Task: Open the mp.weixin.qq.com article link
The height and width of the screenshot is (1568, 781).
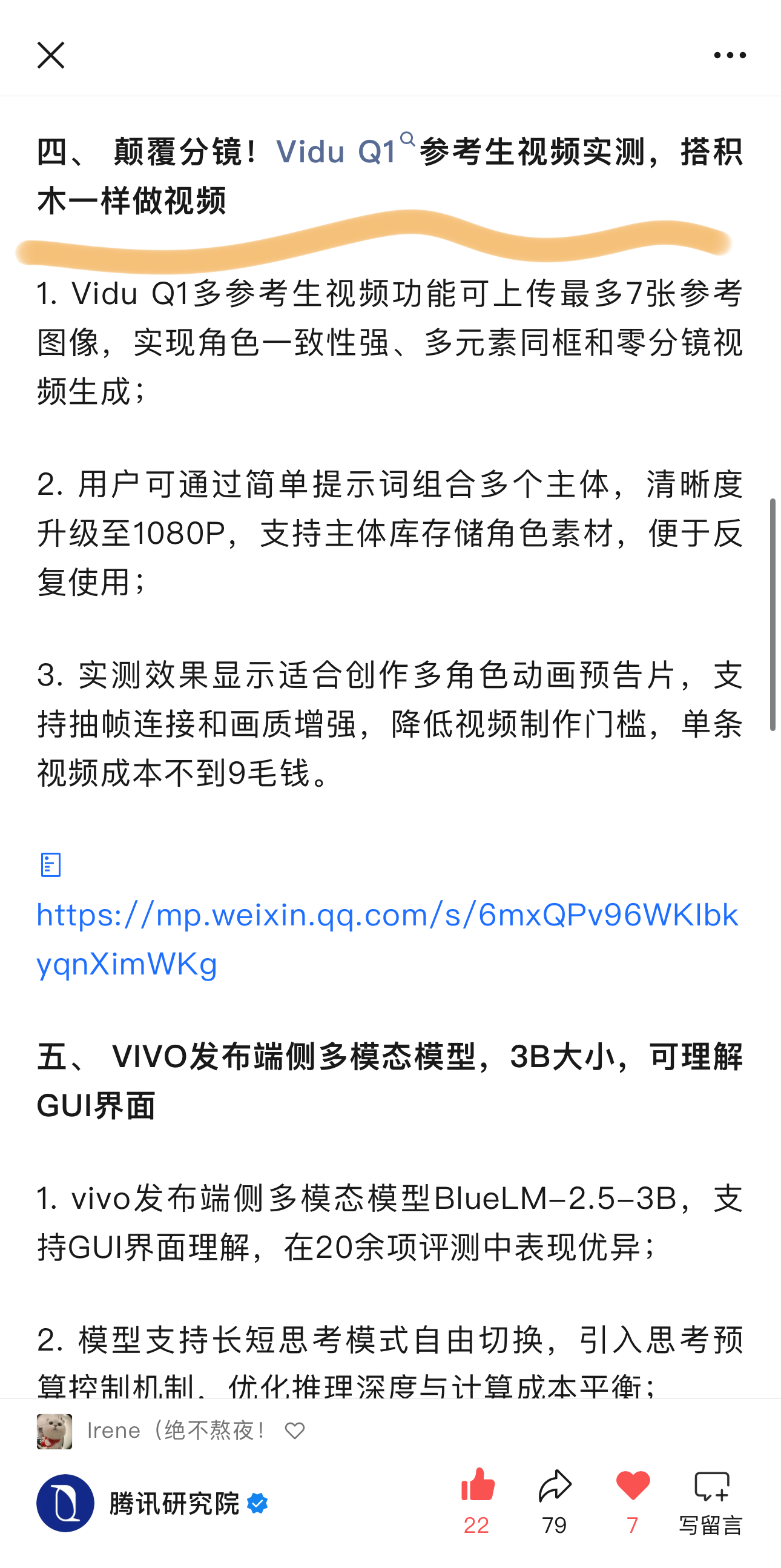Action: 387,939
